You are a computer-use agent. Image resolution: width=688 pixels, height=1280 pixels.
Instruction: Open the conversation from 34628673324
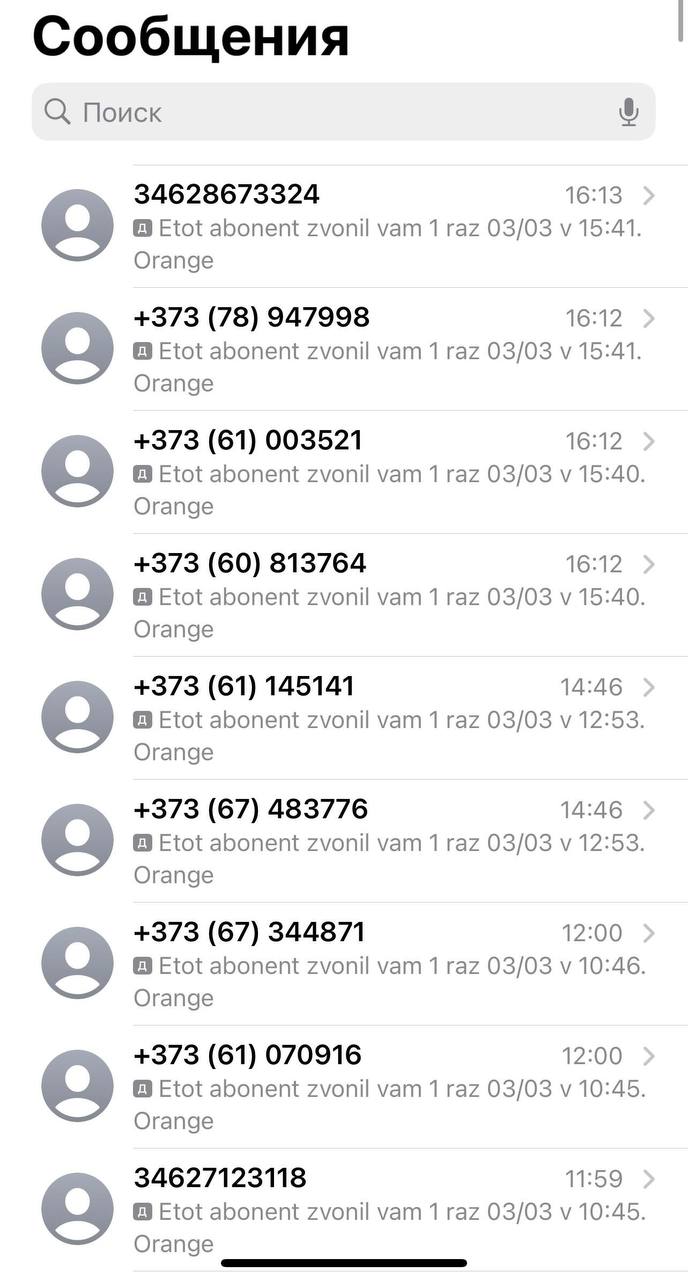pos(344,226)
